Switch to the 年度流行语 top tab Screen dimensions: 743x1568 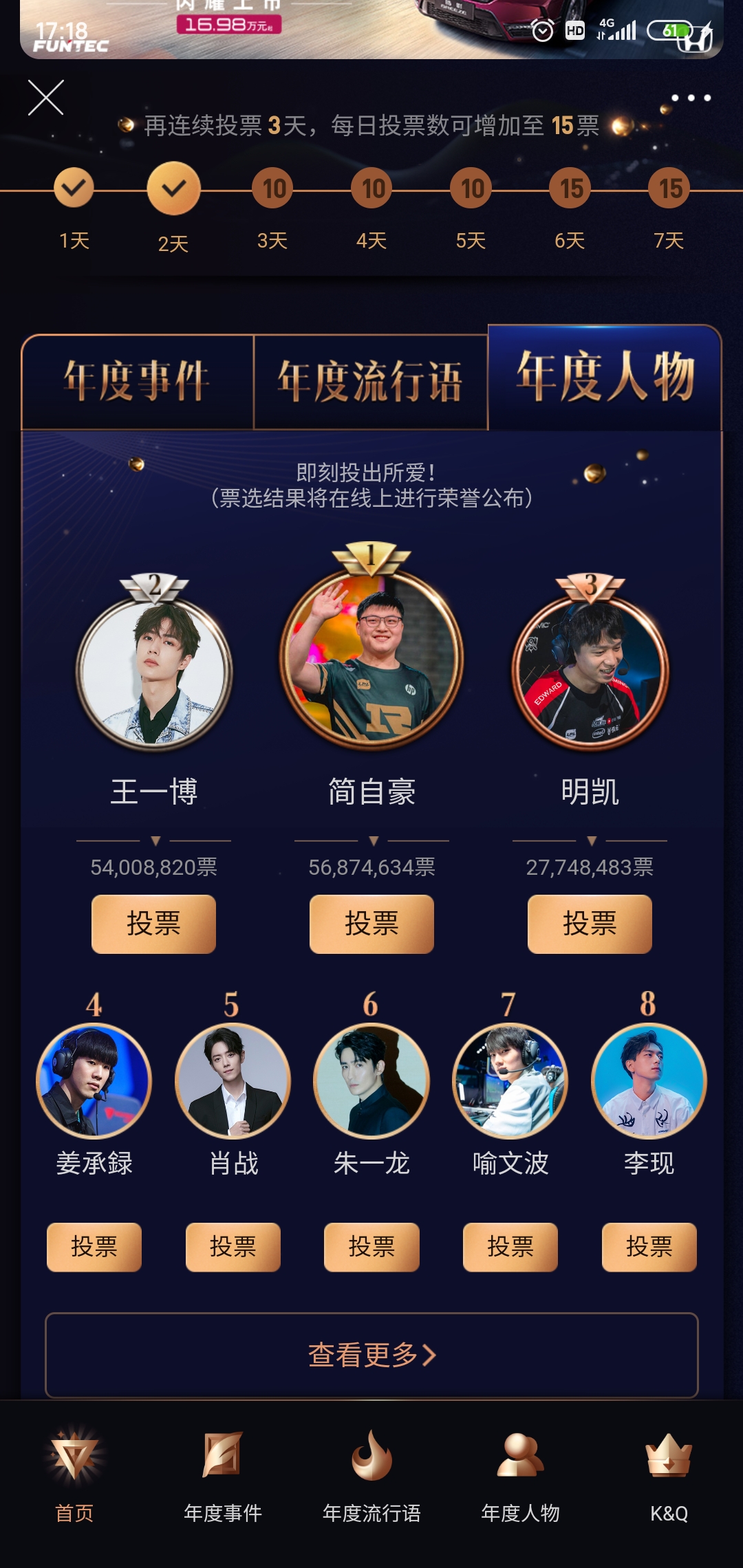pyautogui.click(x=371, y=382)
